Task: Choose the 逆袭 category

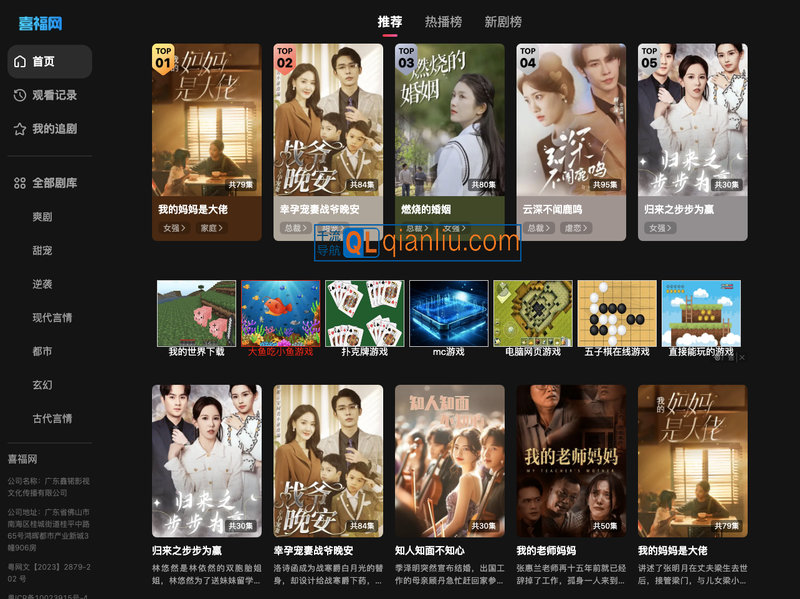Action: 42,284
